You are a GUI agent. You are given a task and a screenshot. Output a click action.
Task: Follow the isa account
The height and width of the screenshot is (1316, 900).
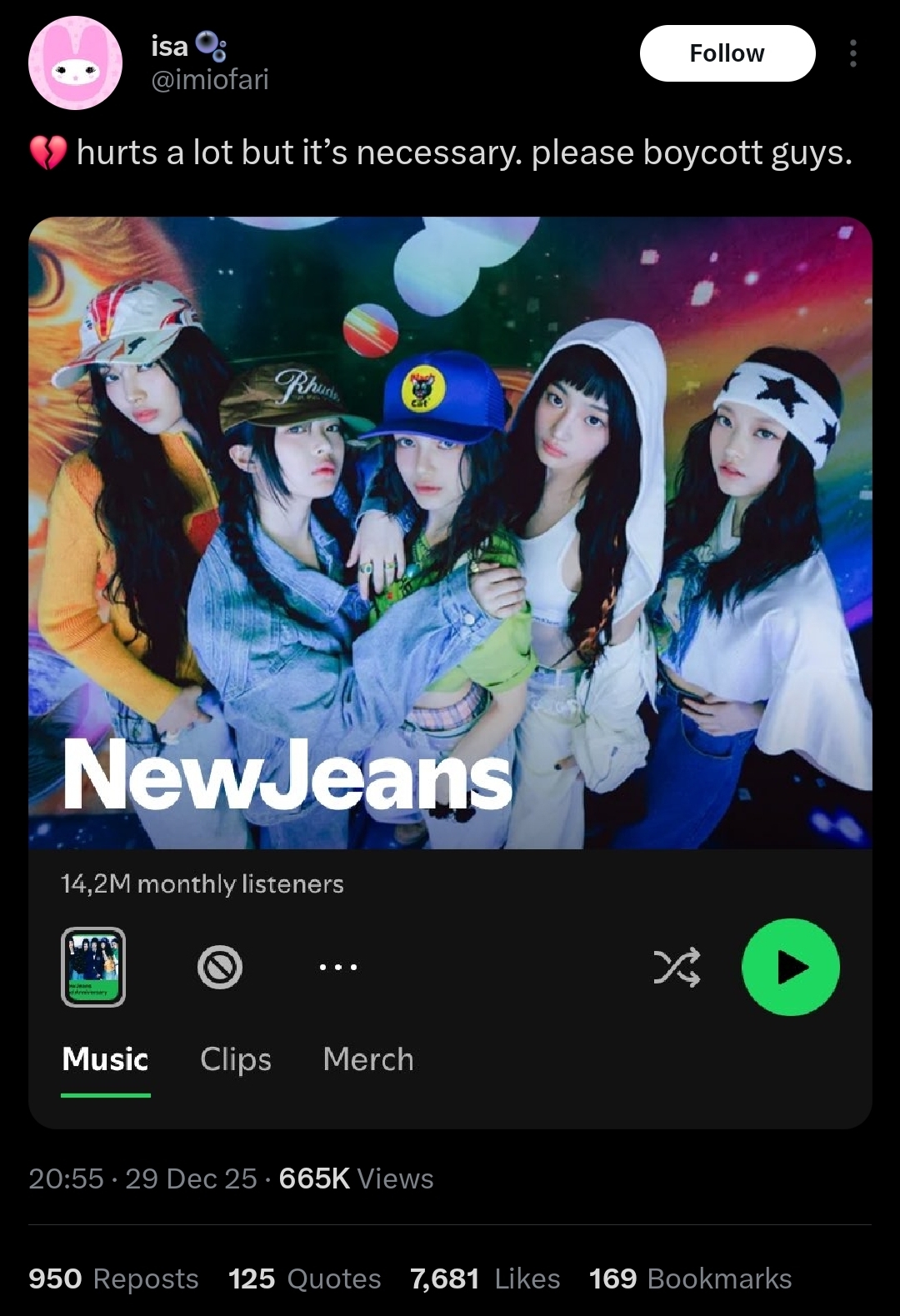[x=727, y=53]
